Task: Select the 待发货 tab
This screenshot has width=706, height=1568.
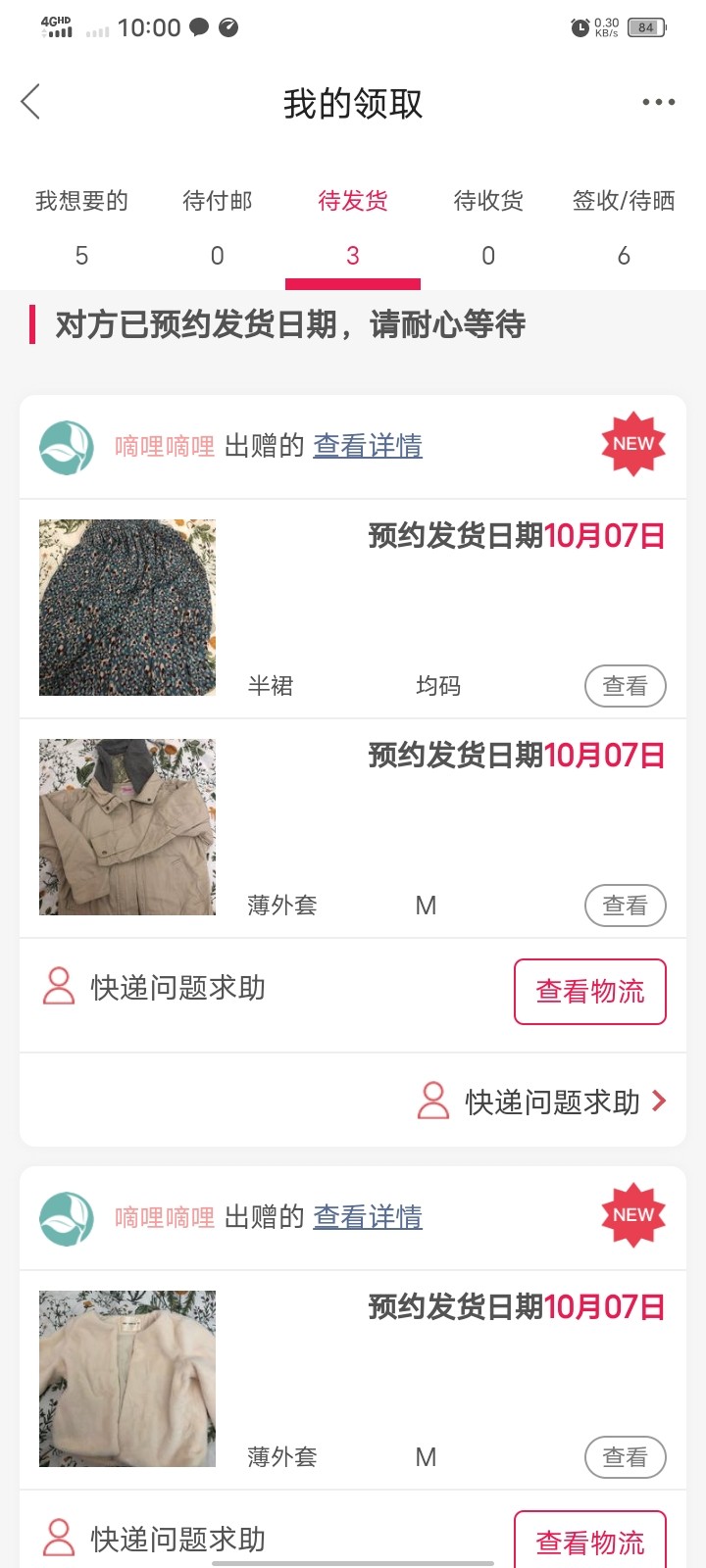Action: point(353,226)
